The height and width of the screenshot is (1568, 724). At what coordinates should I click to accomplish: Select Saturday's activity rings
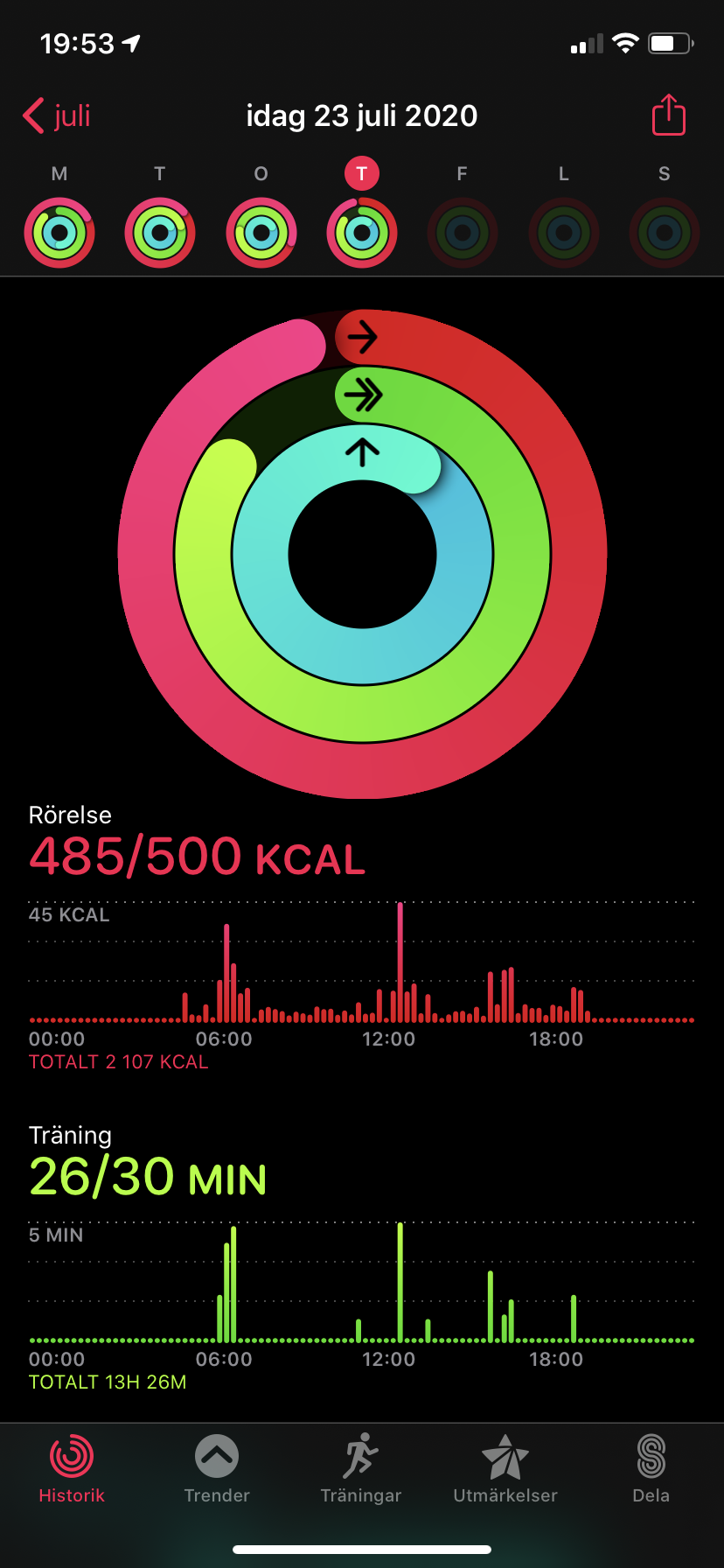click(564, 233)
